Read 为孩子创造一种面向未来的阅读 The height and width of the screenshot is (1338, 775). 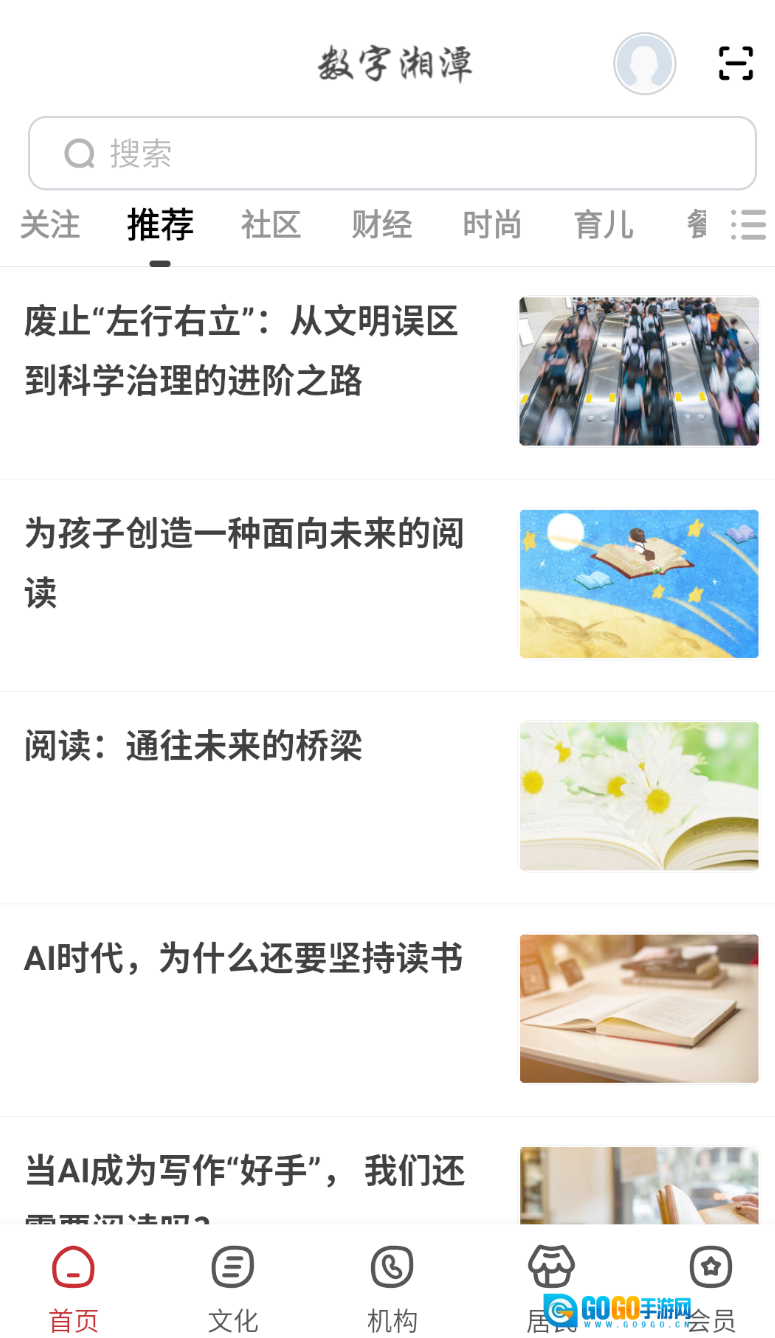(x=244, y=563)
